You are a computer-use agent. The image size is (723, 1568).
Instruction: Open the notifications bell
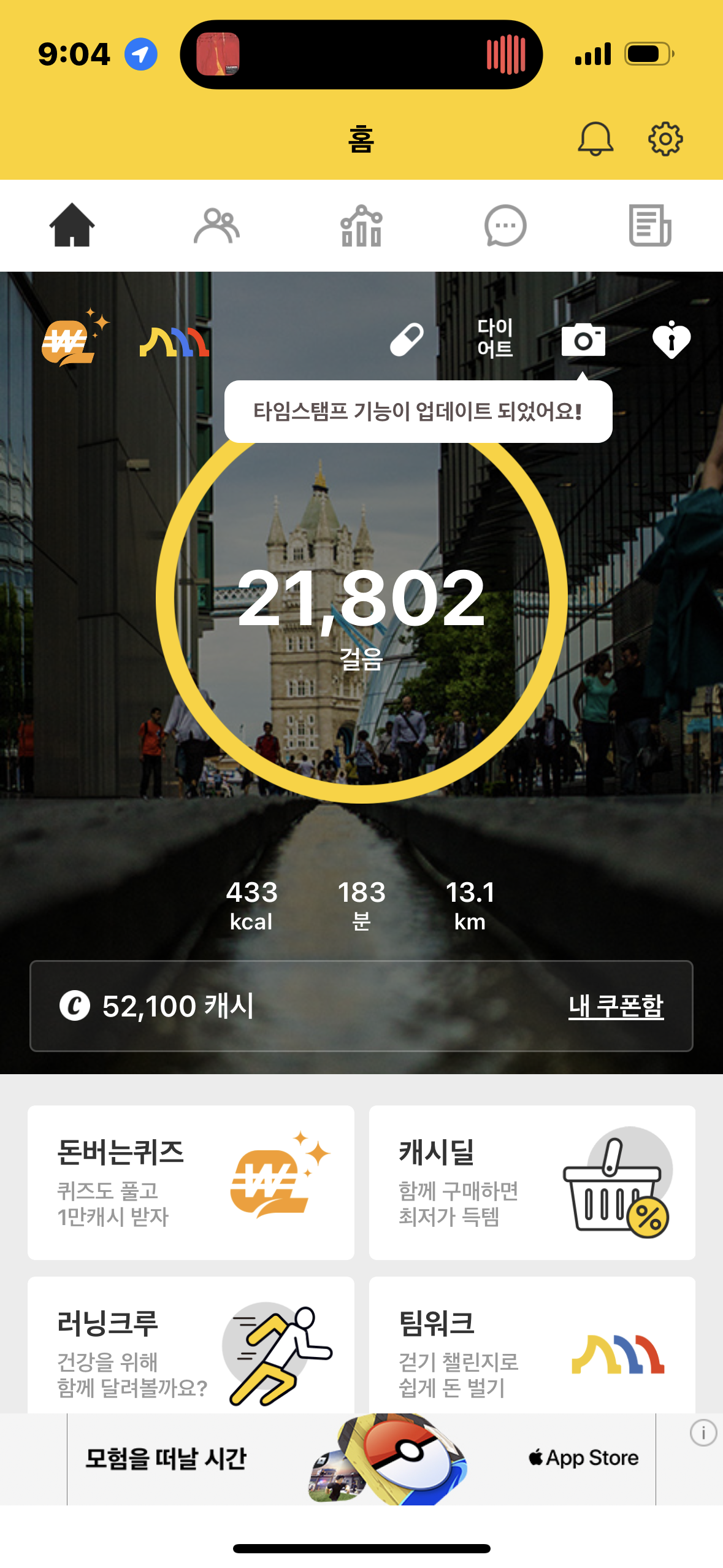(x=595, y=139)
